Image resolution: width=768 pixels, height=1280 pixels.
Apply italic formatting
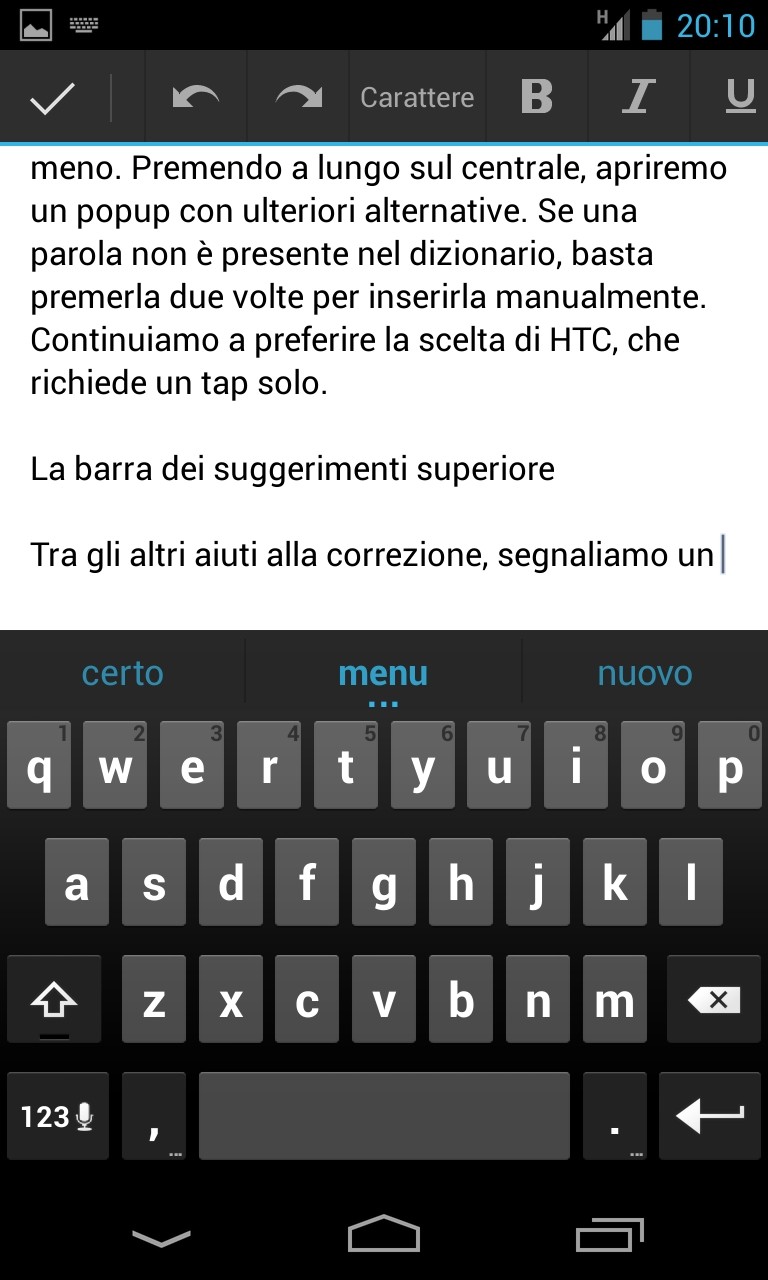coord(638,98)
